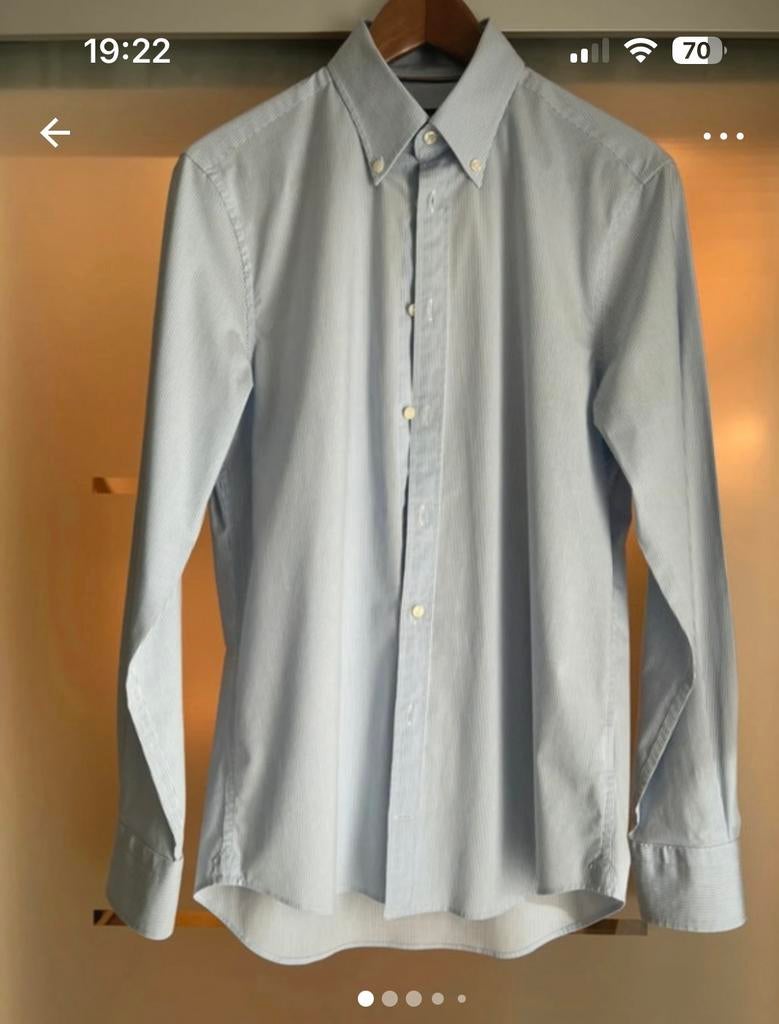Tap the Wi-Fi icon in the status bar

(641, 48)
